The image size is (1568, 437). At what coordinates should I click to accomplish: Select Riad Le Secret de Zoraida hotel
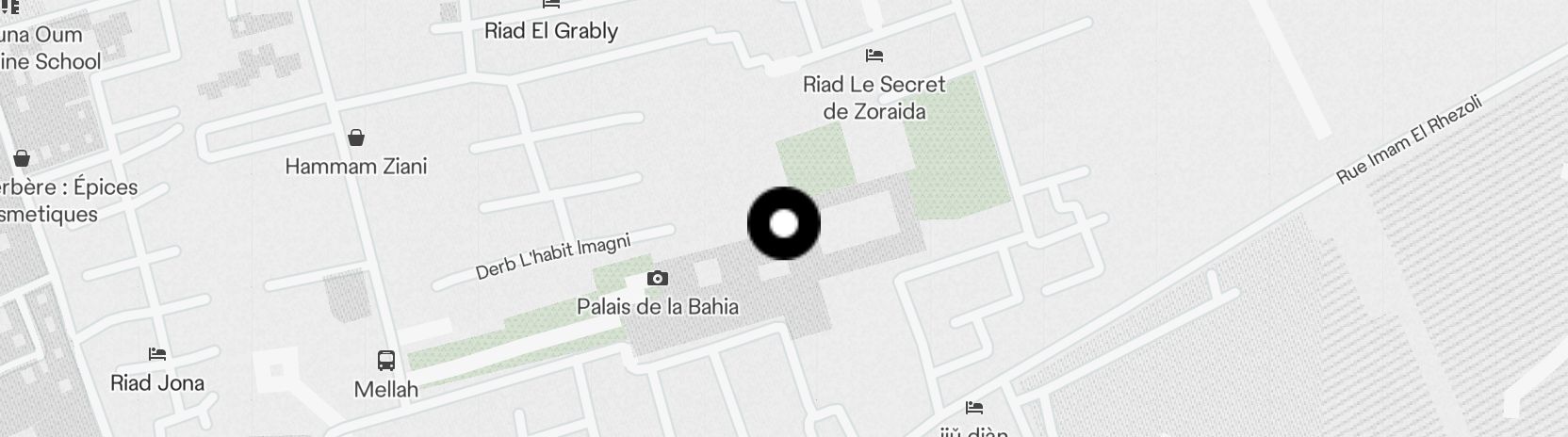(874, 57)
